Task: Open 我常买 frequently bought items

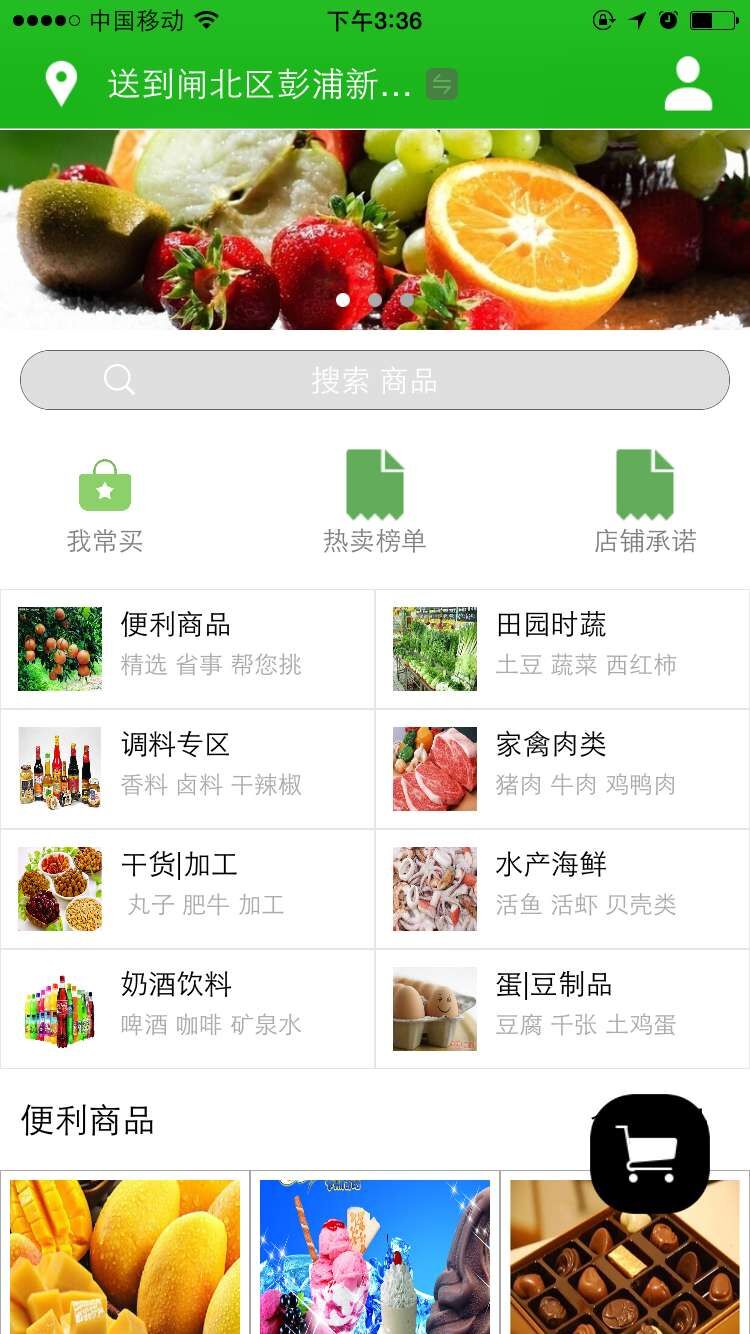Action: click(x=105, y=506)
